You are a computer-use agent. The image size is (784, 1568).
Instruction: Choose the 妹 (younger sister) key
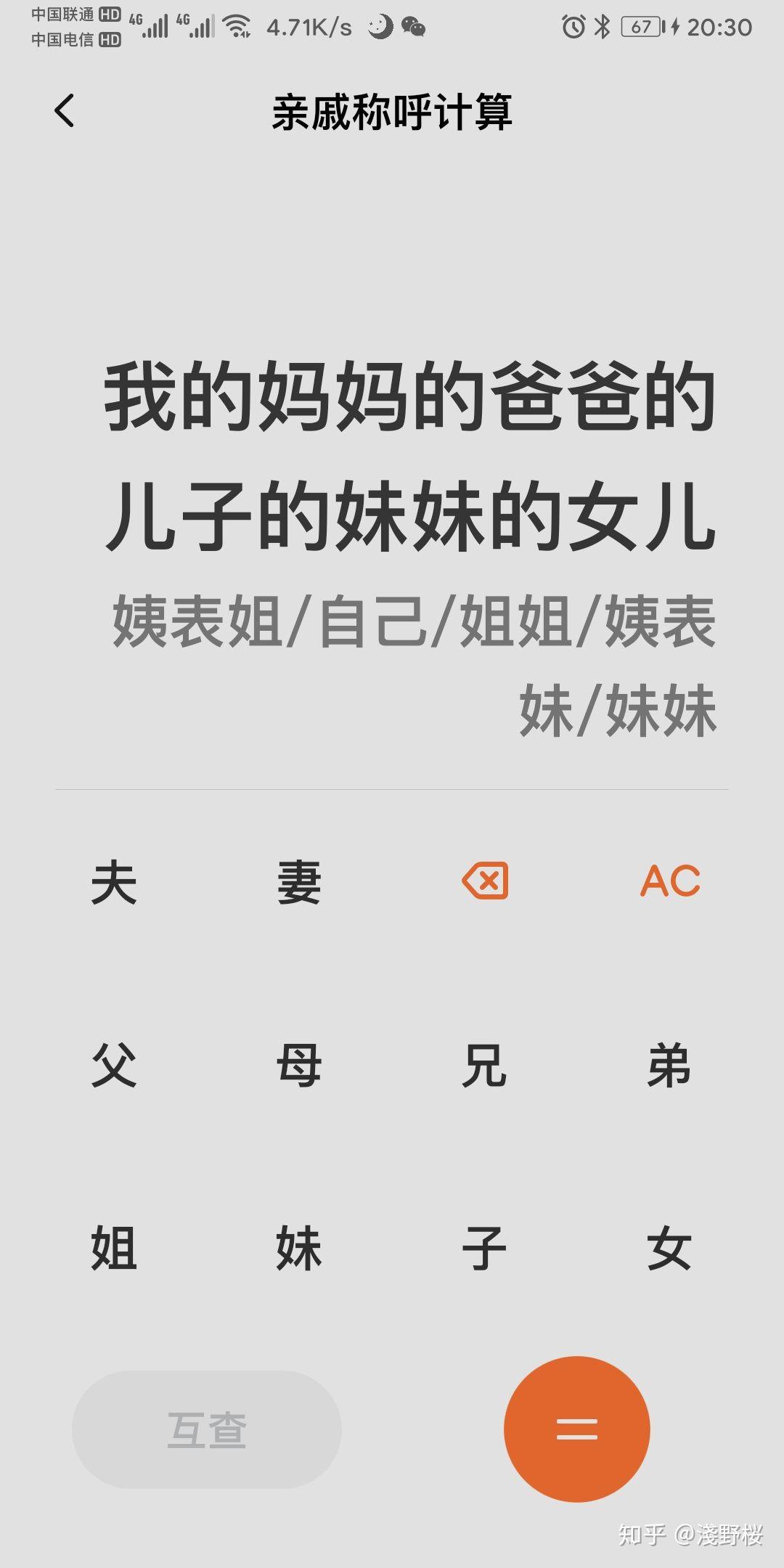tap(299, 1248)
